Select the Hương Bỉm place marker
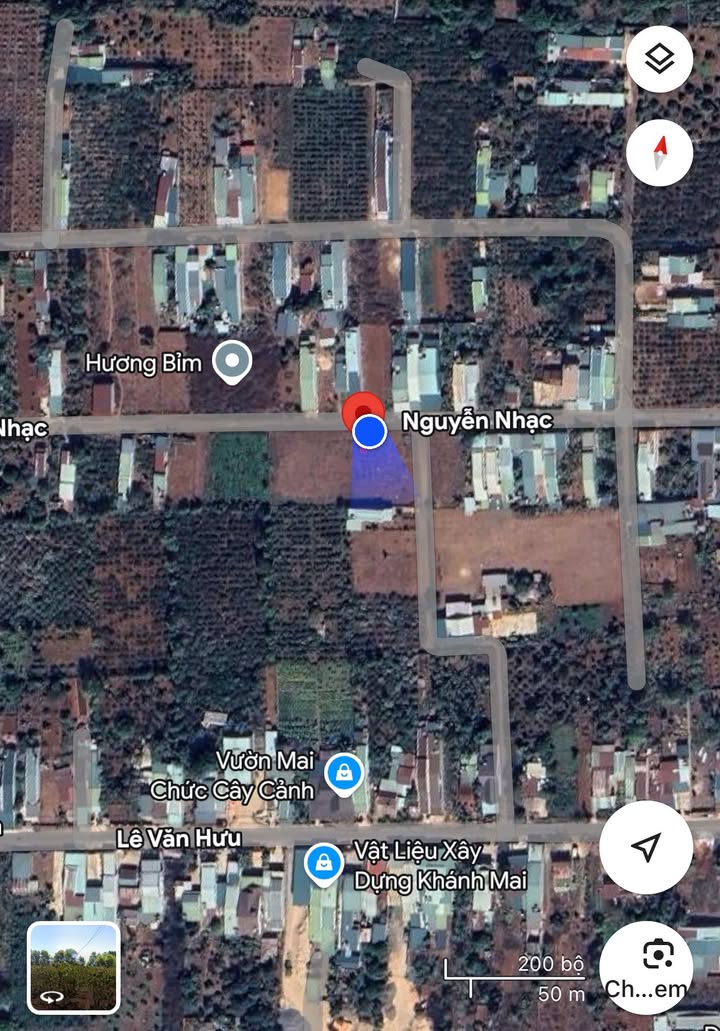The image size is (720, 1031). 233,362
